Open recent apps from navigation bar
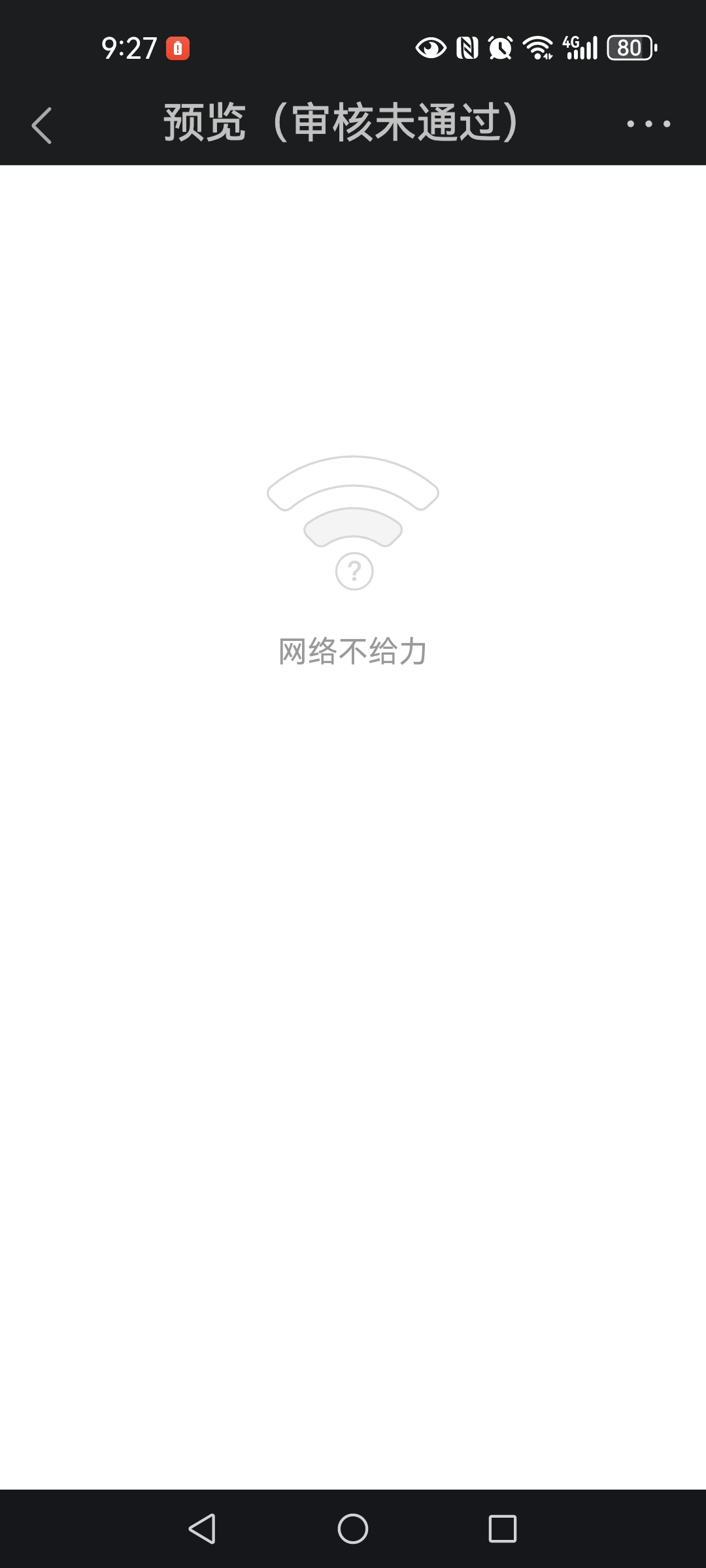The height and width of the screenshot is (1568, 706). (x=503, y=1529)
